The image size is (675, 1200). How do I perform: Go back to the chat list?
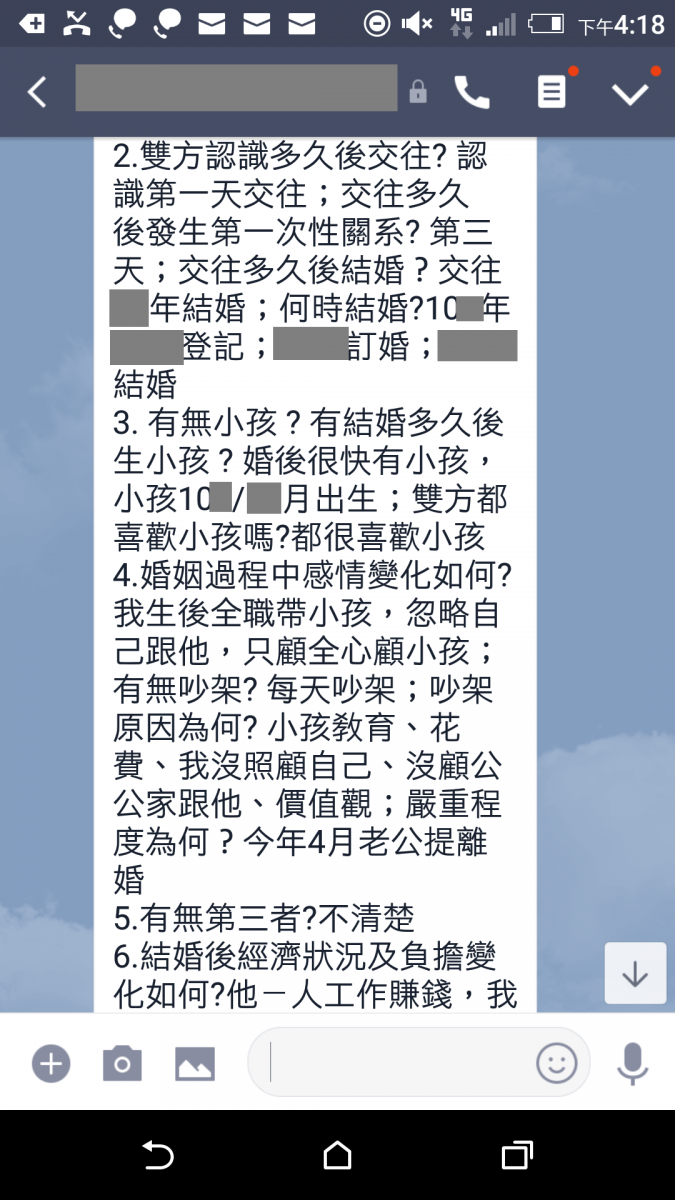point(37,93)
